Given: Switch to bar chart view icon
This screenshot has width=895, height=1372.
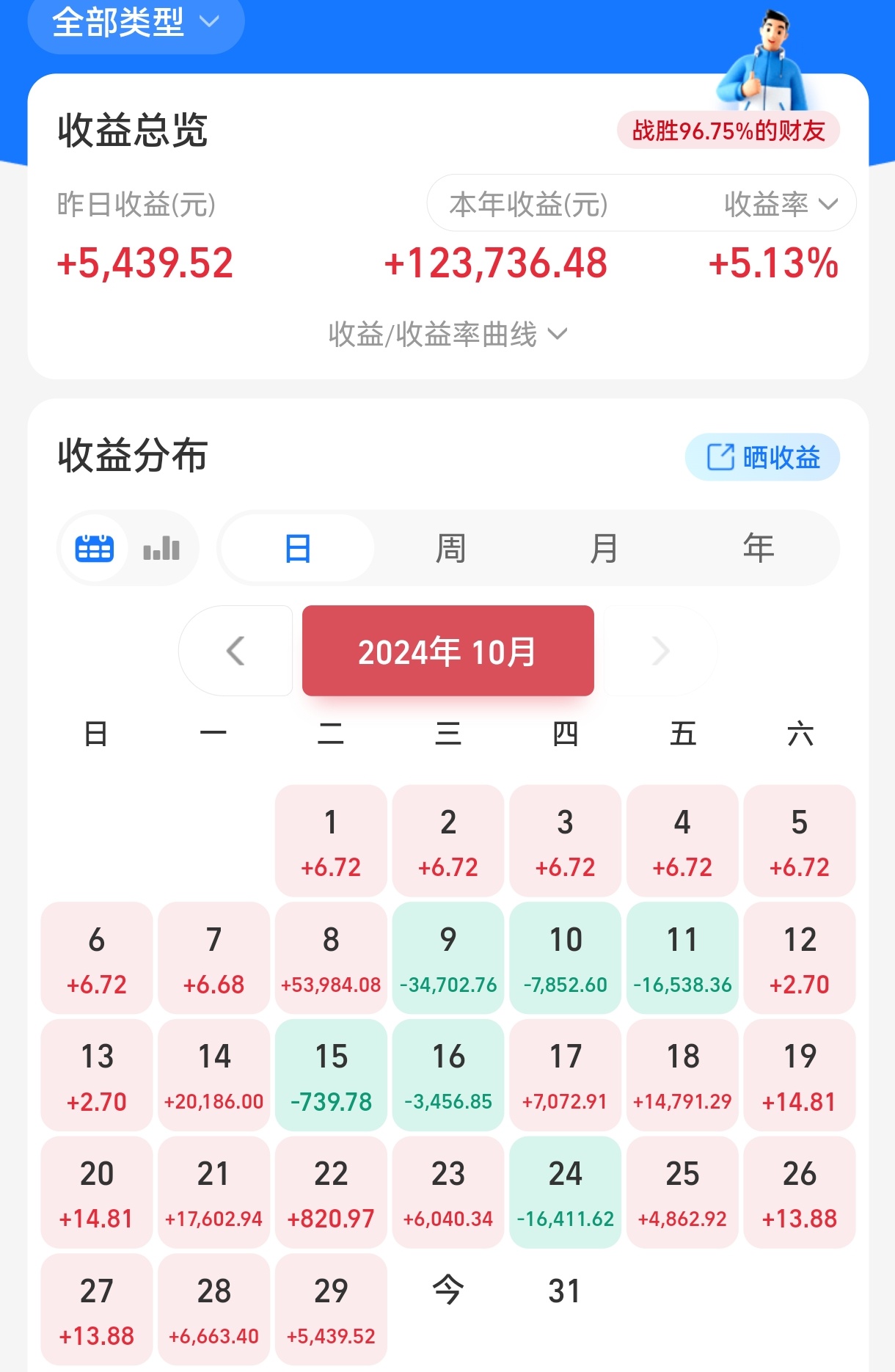Looking at the screenshot, I should [161, 548].
